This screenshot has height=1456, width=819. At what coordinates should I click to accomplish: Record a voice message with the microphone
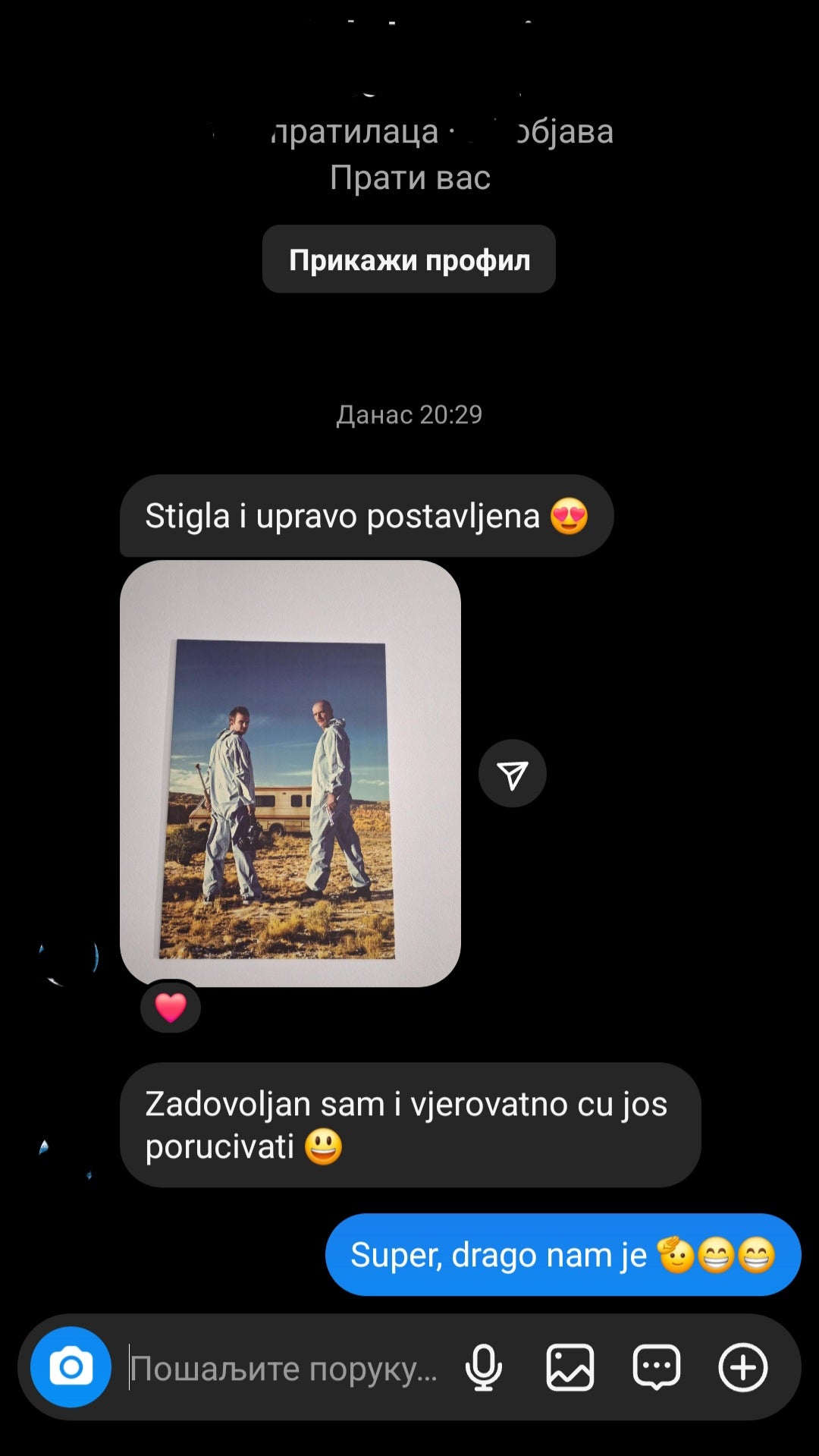pyautogui.click(x=483, y=1368)
